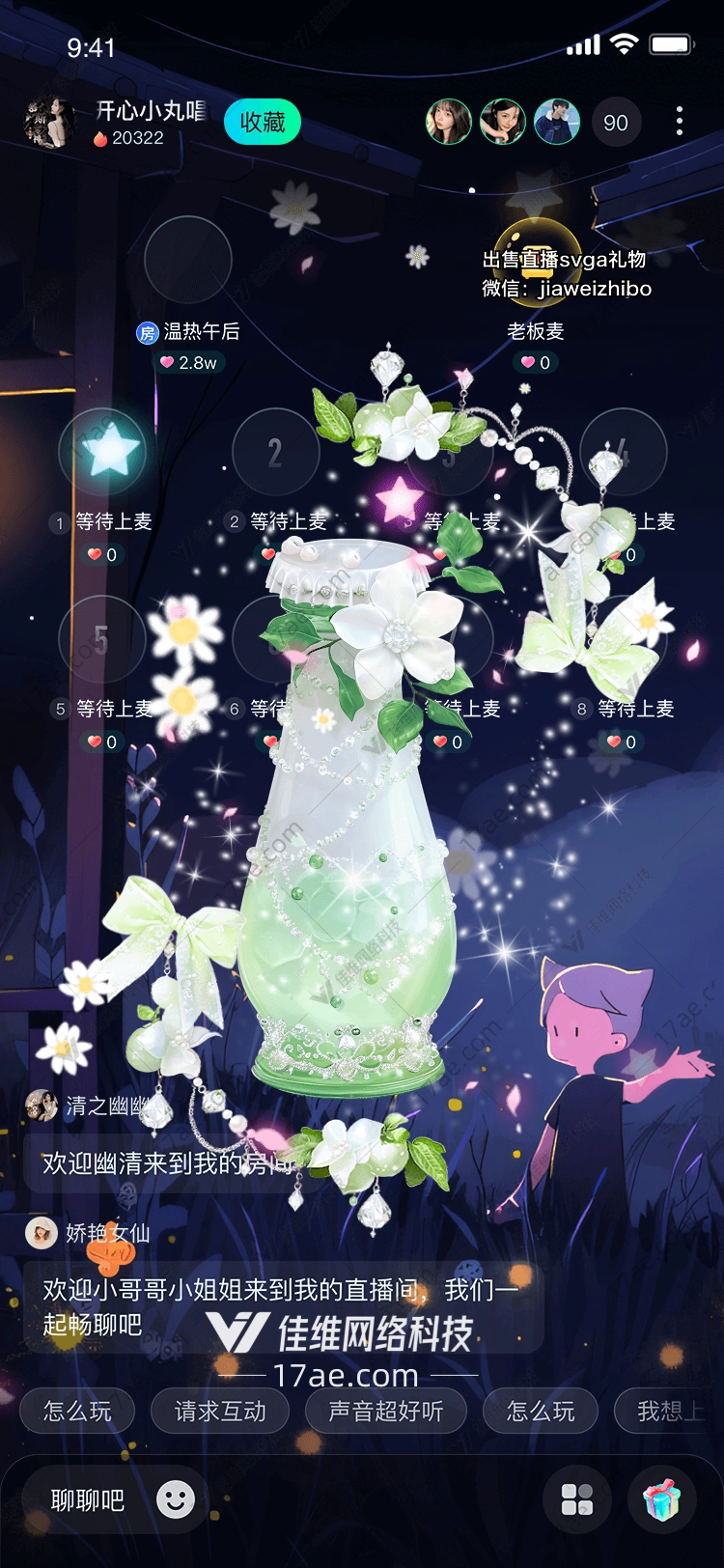View the online audience list showing 90
Image resolution: width=724 pixels, height=1568 pixels.
[x=615, y=123]
